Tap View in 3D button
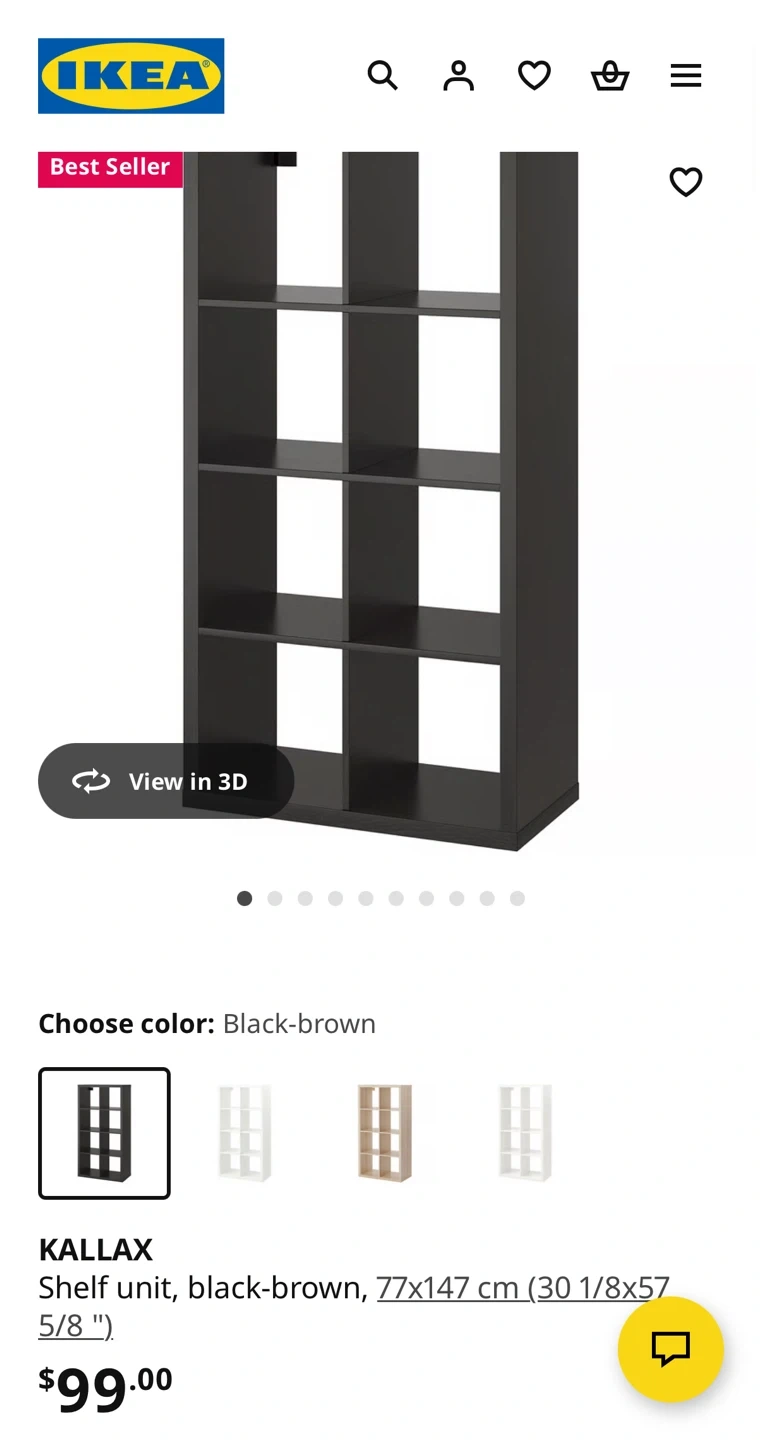762x1440 pixels. 166,781
